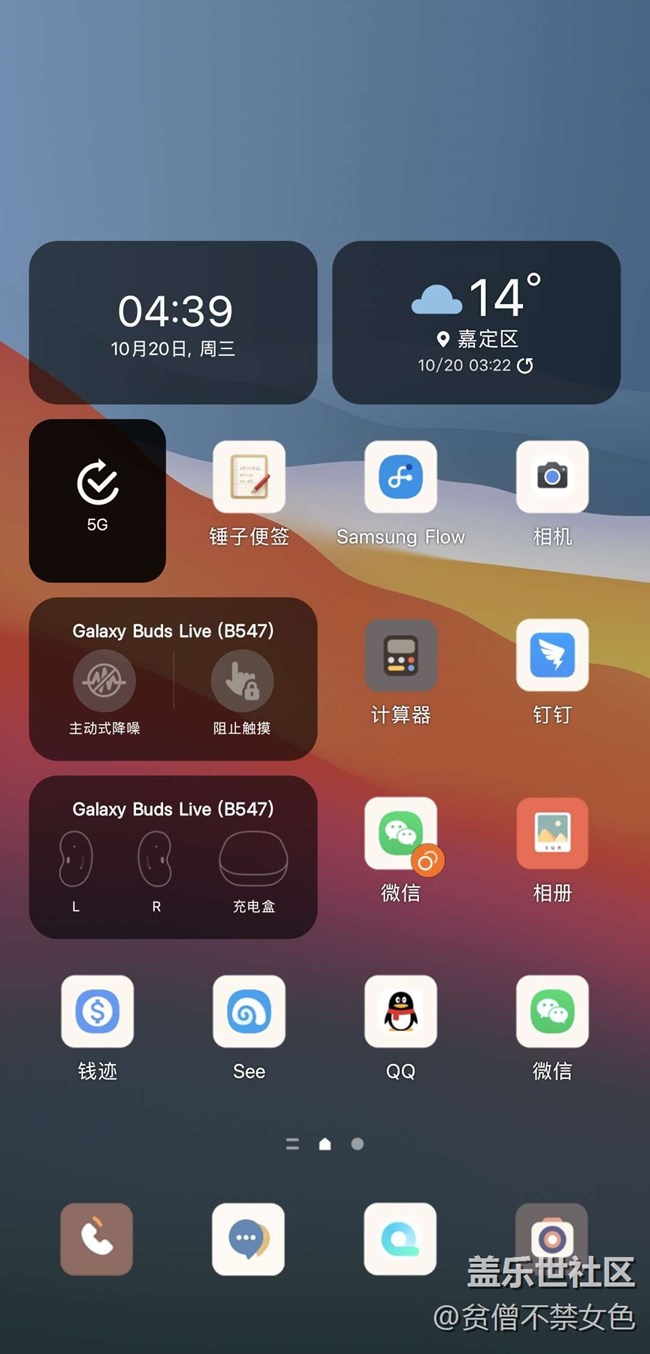The height and width of the screenshot is (1354, 650).
Task: Open the See app
Action: pyautogui.click(x=249, y=1011)
